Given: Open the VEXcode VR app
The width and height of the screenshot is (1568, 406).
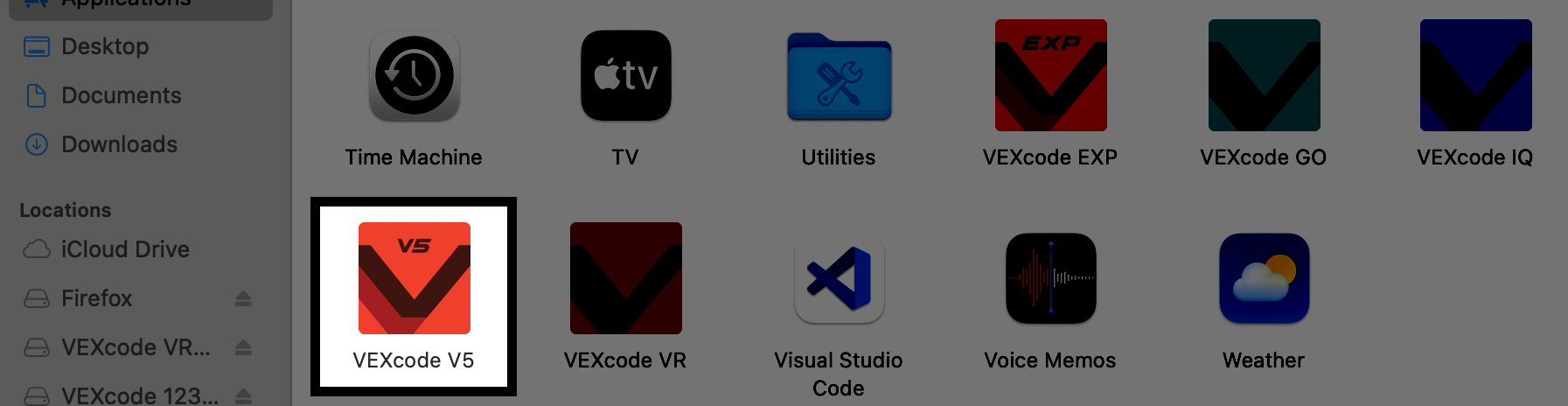Looking at the screenshot, I should (x=625, y=278).
